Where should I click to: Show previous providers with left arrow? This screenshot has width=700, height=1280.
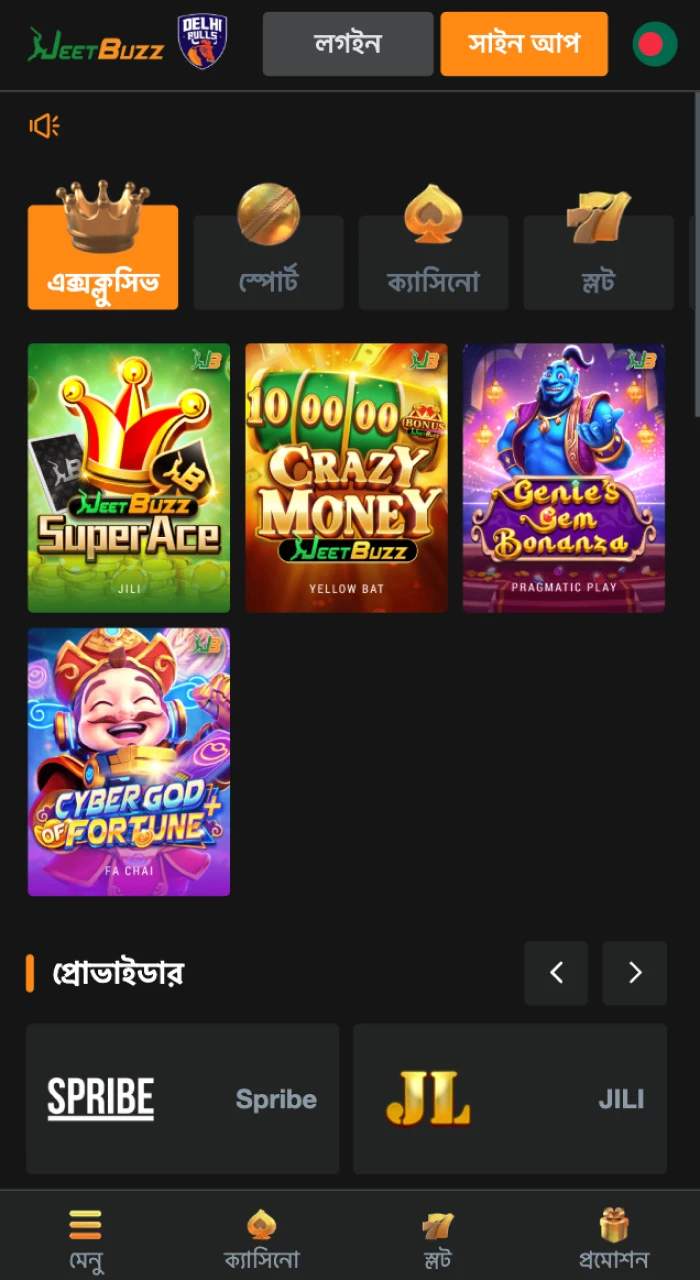click(x=556, y=973)
